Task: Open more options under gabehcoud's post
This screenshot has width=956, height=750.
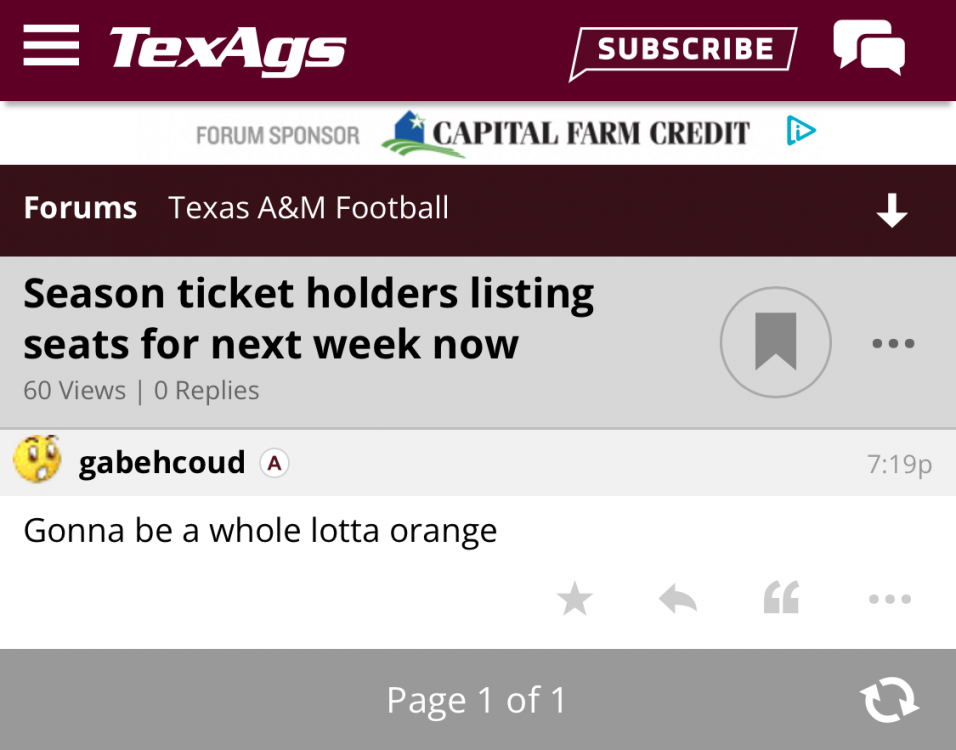Action: pos(890,600)
